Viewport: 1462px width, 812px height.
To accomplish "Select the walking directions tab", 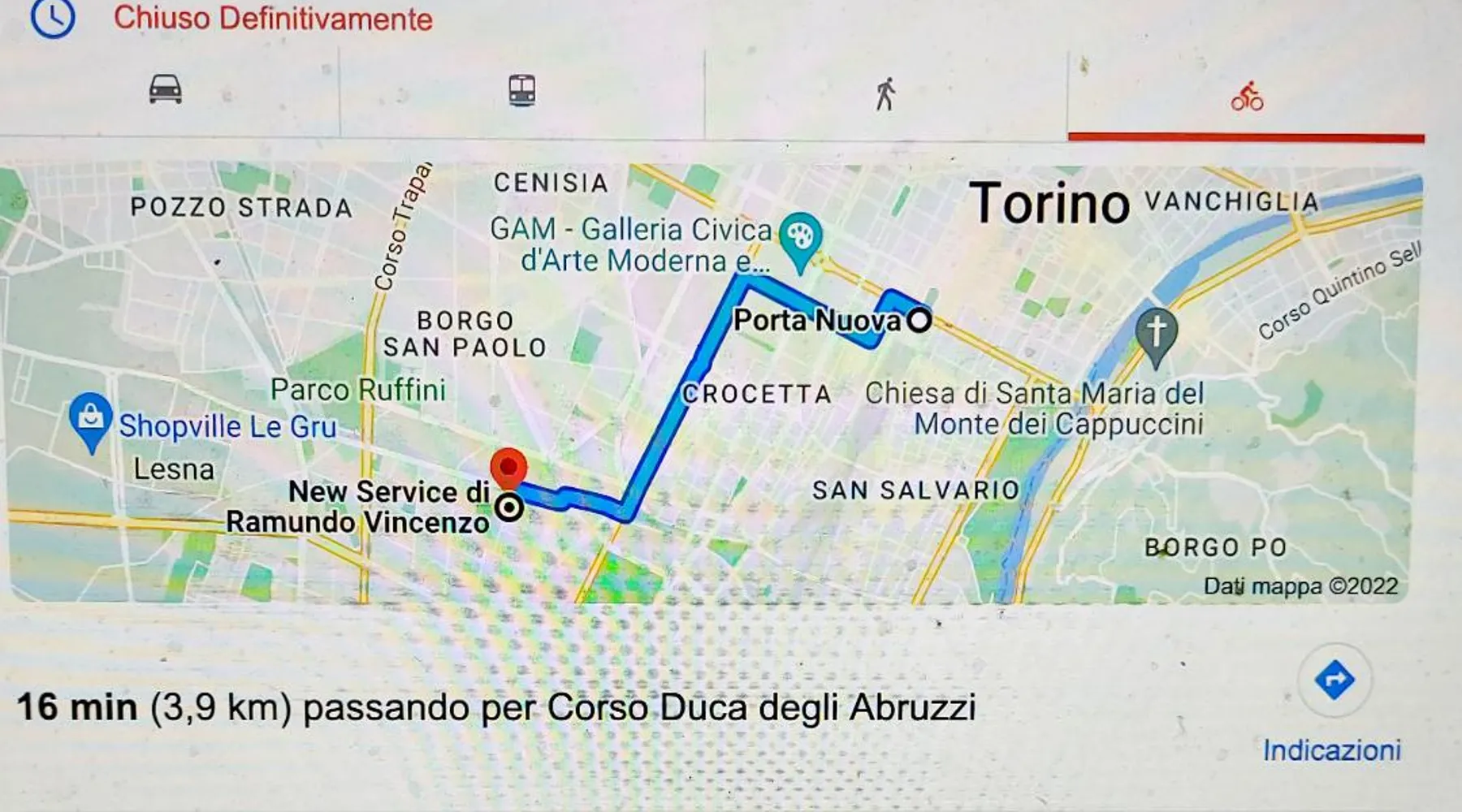I will pyautogui.click(x=885, y=94).
